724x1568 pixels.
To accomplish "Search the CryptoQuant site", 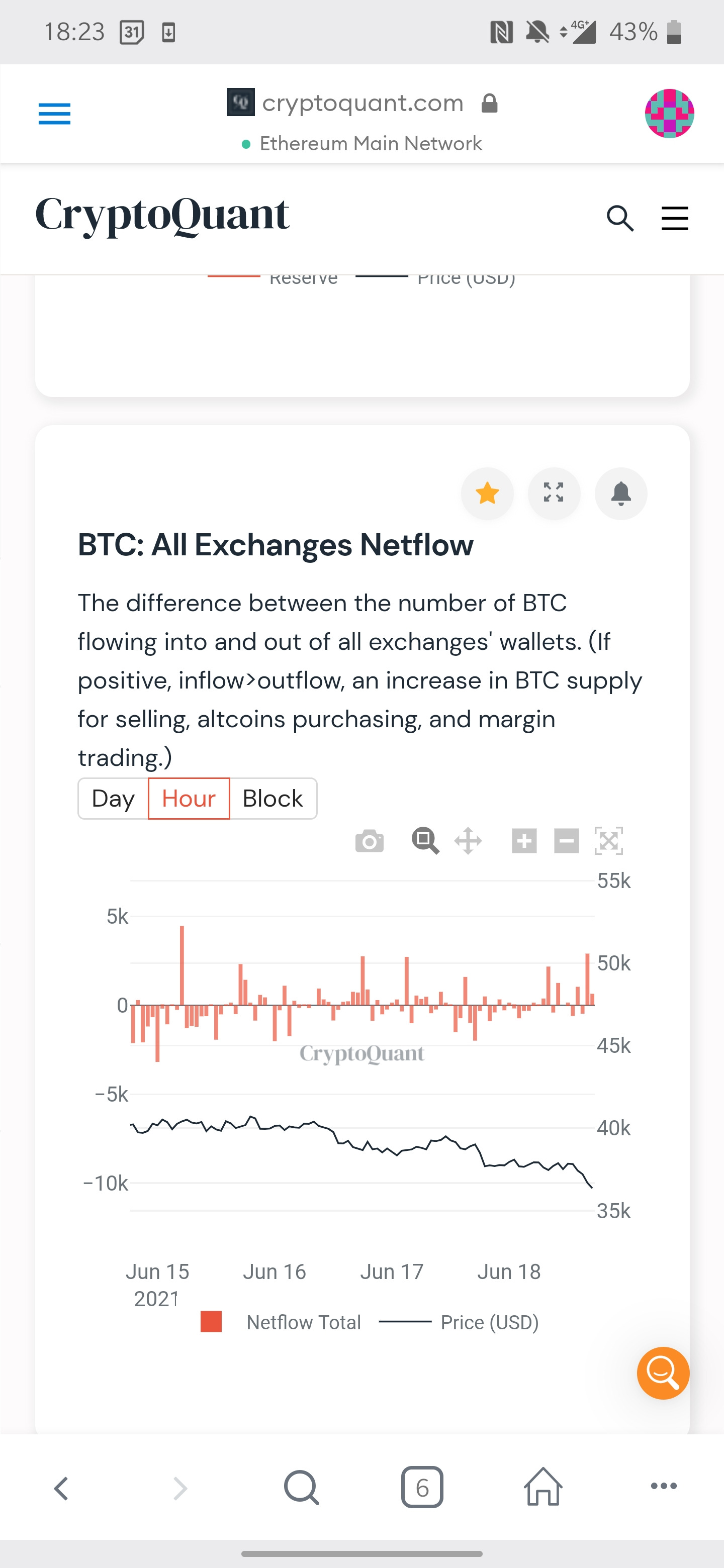I will tap(620, 218).
